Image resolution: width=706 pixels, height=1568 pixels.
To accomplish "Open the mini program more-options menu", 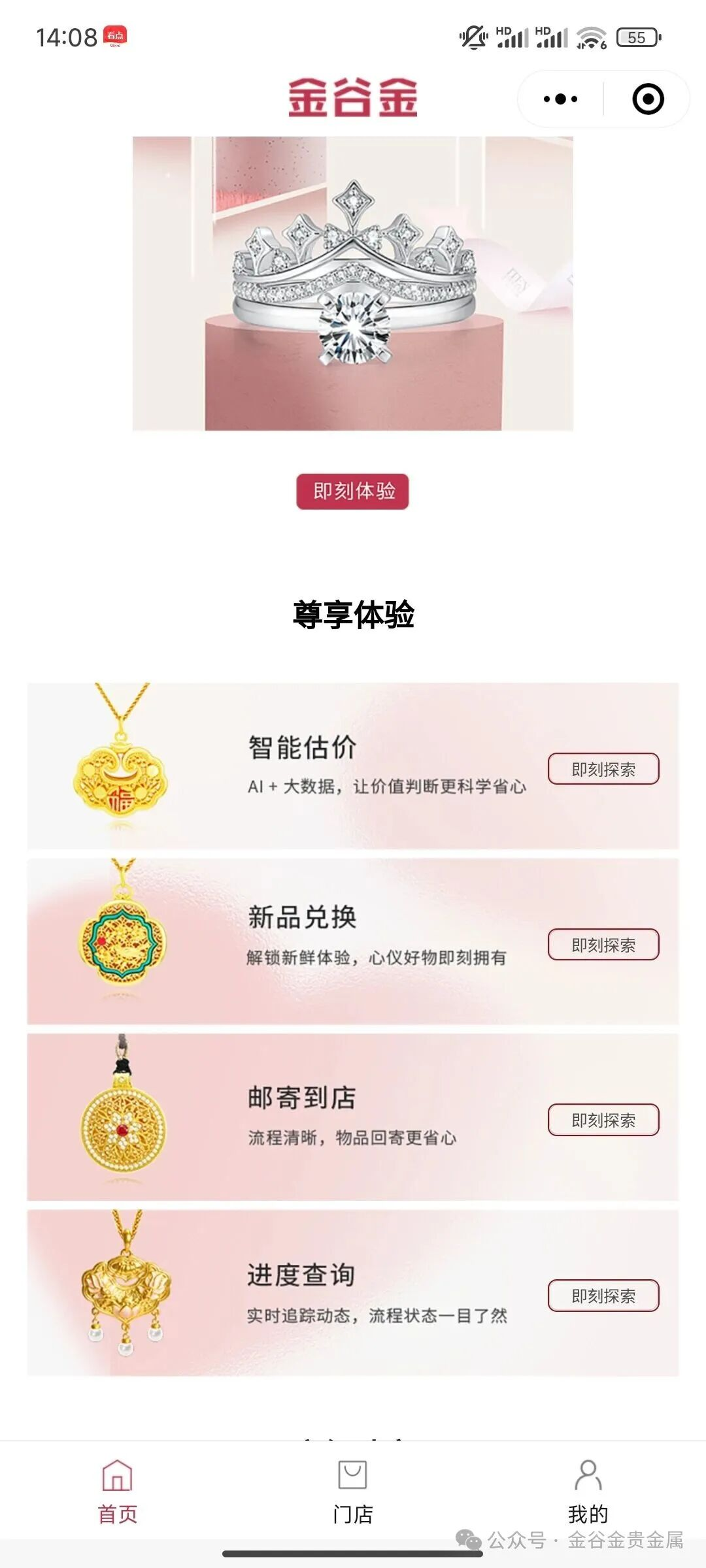I will [x=560, y=99].
